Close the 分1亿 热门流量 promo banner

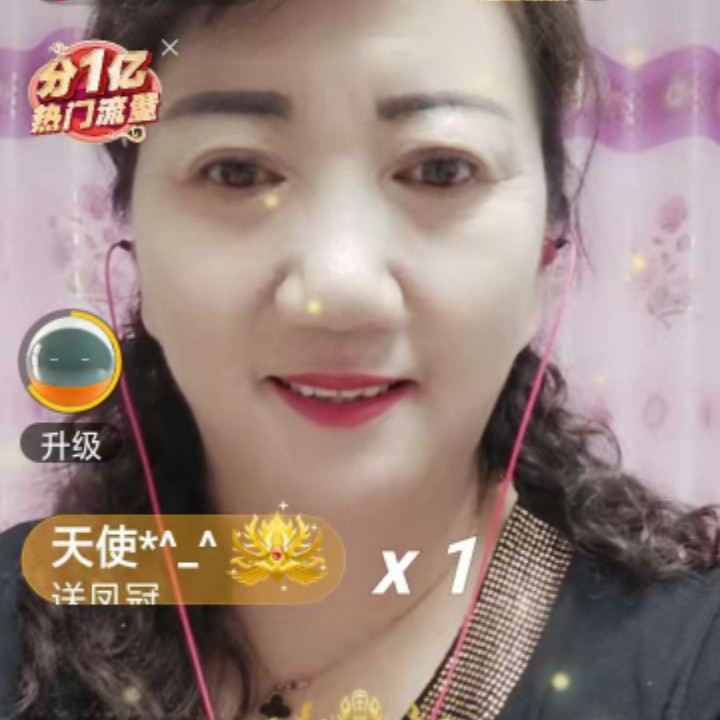click(x=170, y=47)
